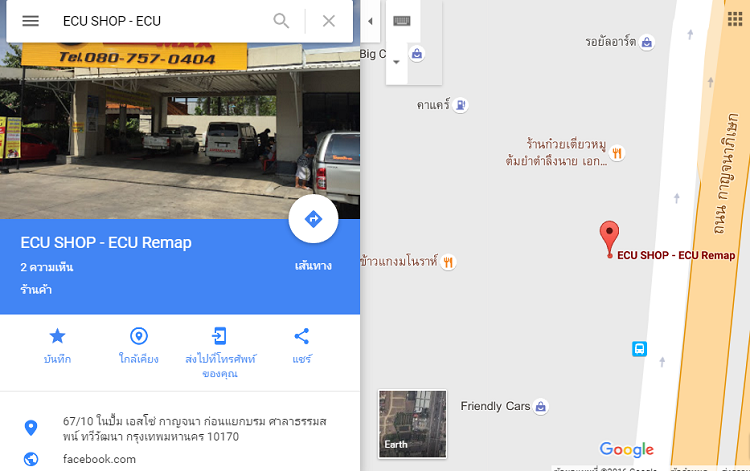
Task: Clear the search with the X
Action: 329,21
